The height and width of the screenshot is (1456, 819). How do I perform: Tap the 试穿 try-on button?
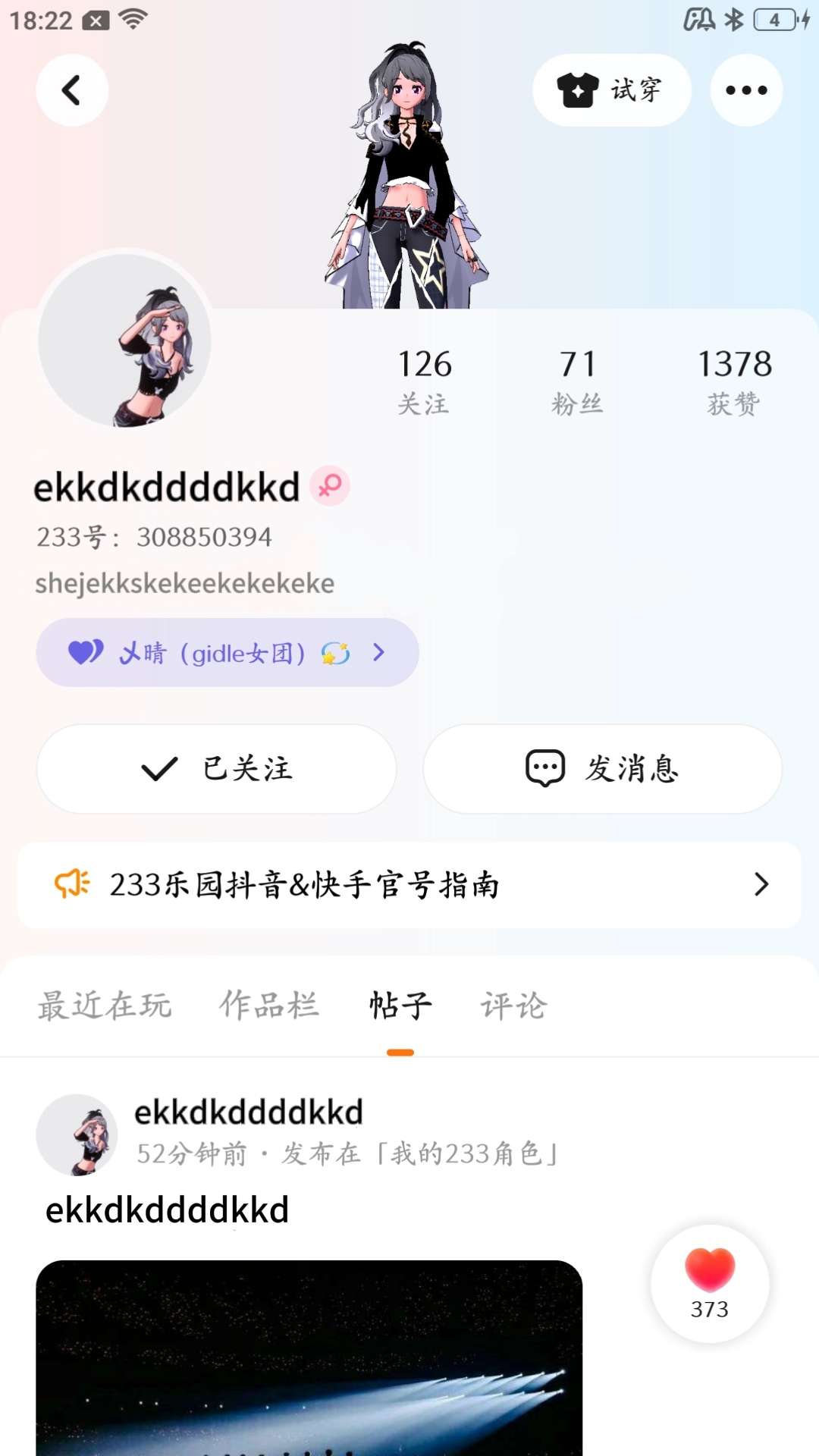(611, 90)
